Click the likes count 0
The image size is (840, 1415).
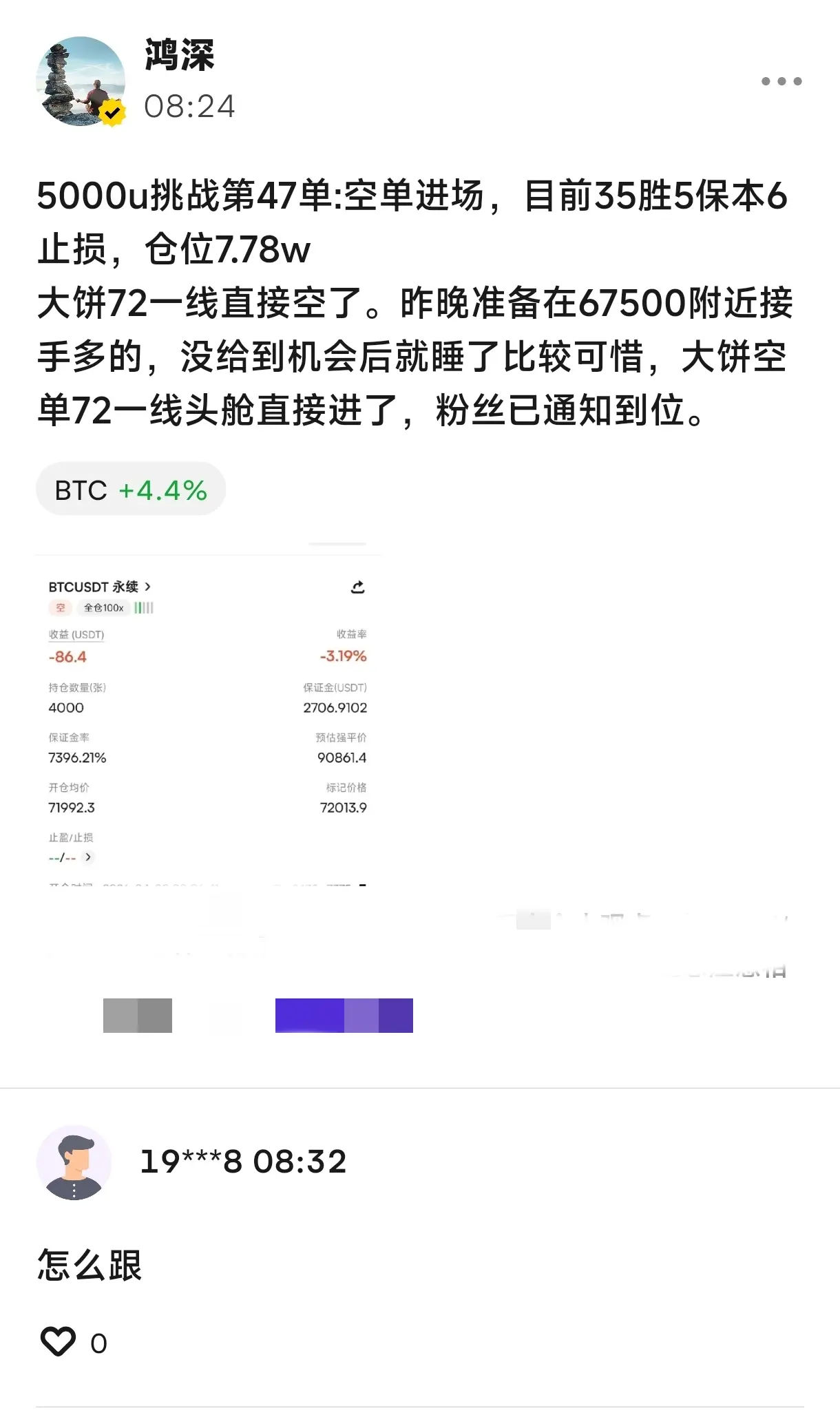pyautogui.click(x=98, y=1341)
